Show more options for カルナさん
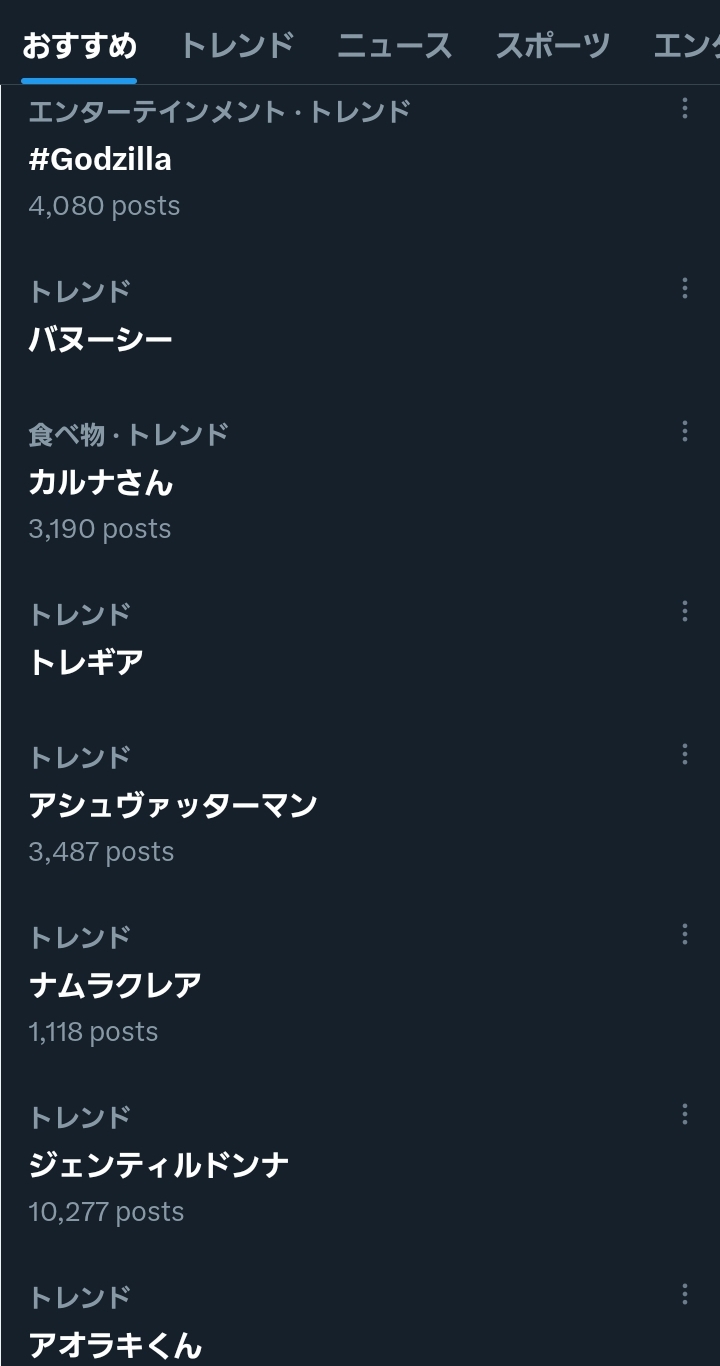Screen dimensions: 720x1366 click(x=685, y=431)
